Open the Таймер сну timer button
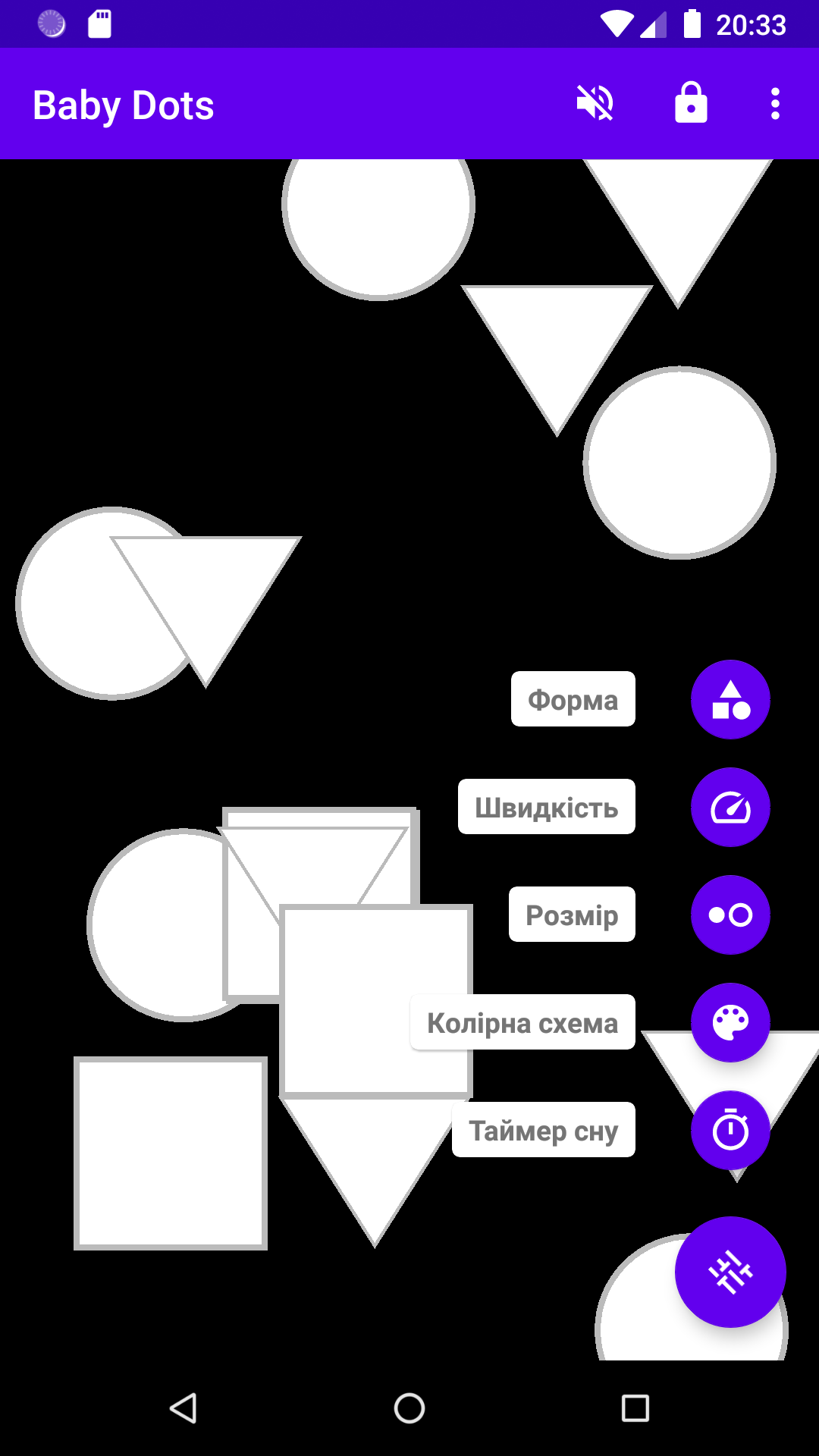Image resolution: width=819 pixels, height=1456 pixels. (x=730, y=1130)
